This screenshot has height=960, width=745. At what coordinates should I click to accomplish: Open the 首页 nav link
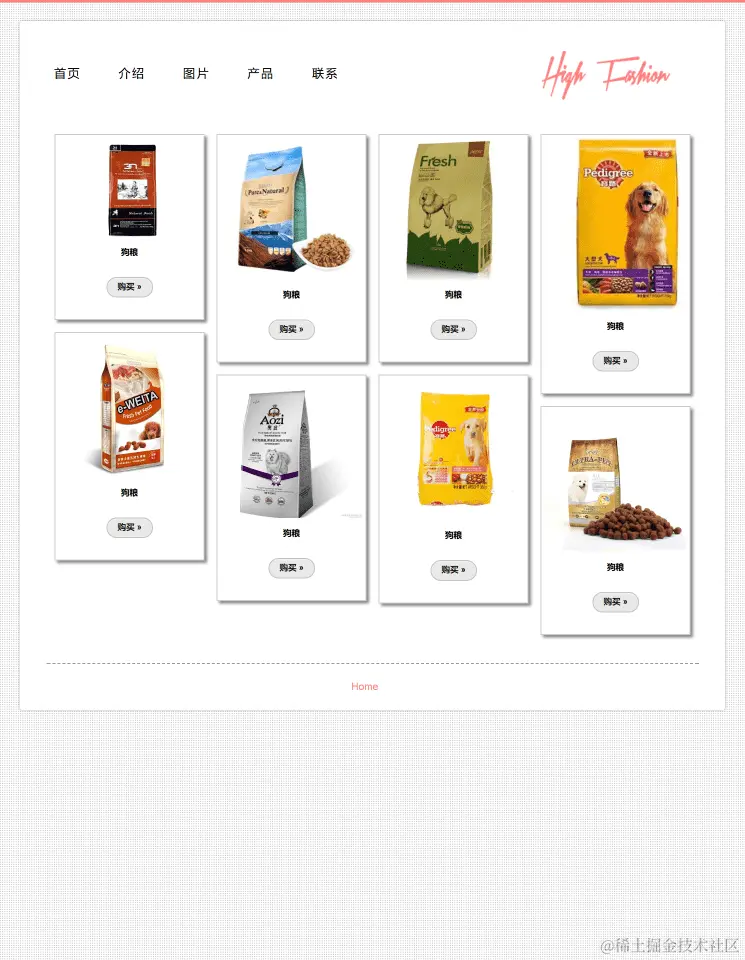click(67, 74)
